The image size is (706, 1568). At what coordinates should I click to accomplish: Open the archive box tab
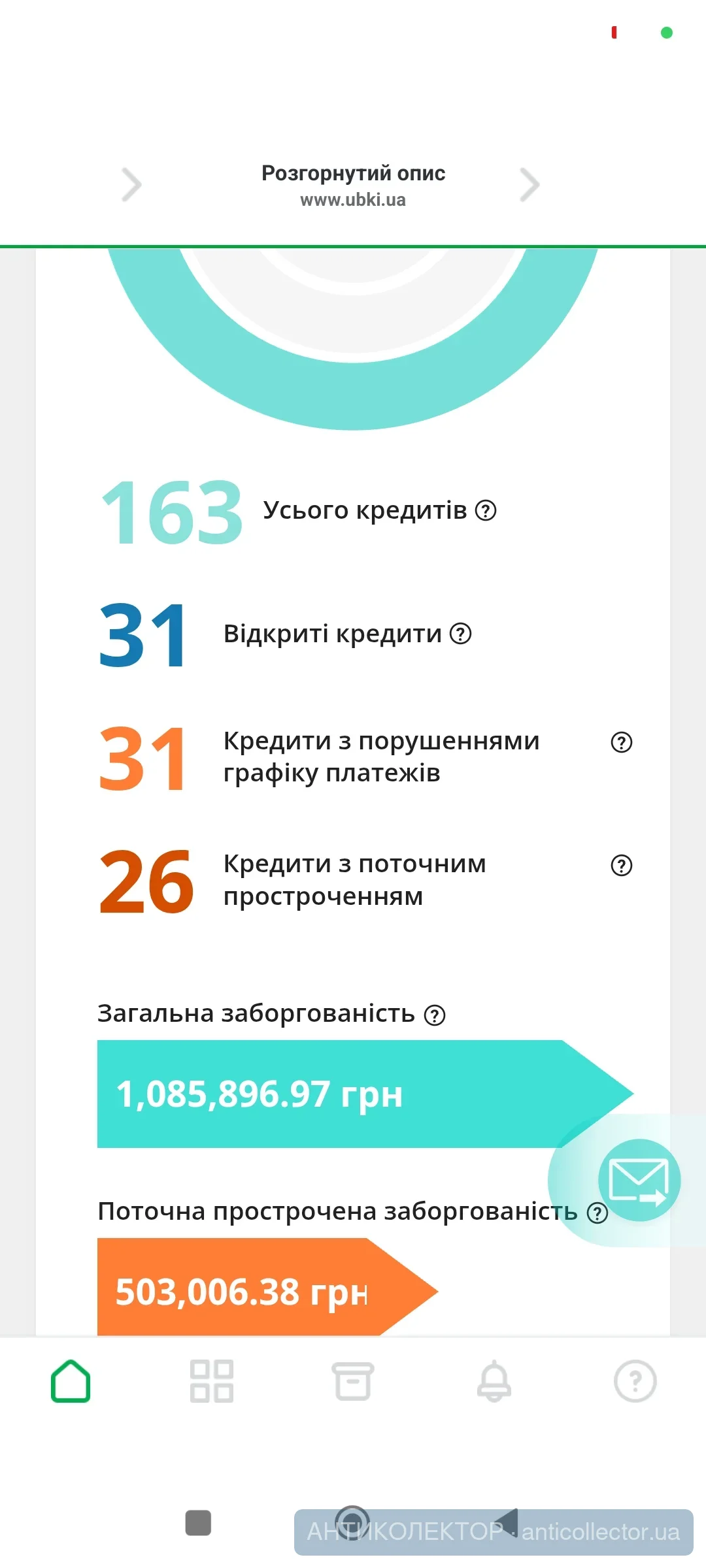(353, 1381)
